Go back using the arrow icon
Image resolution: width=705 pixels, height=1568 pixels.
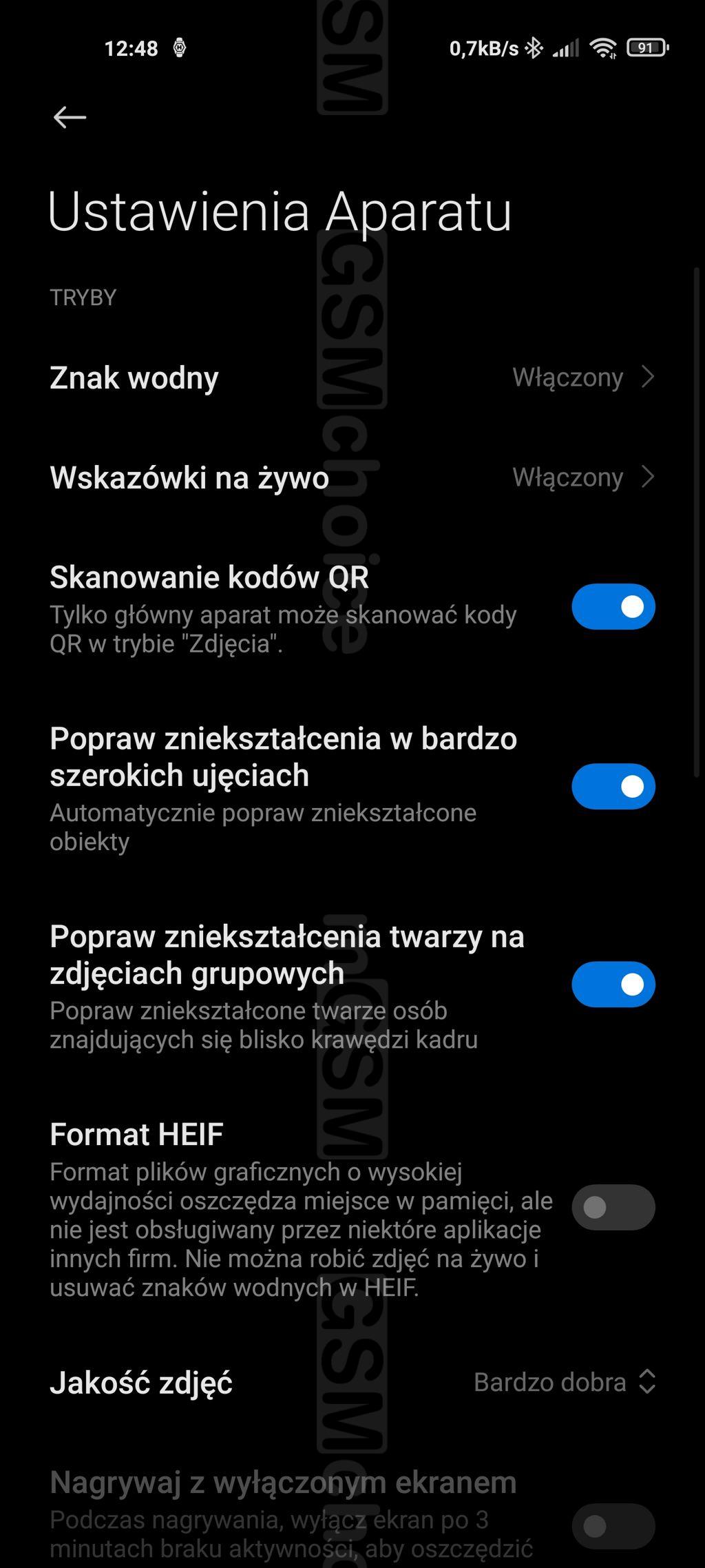coord(70,117)
